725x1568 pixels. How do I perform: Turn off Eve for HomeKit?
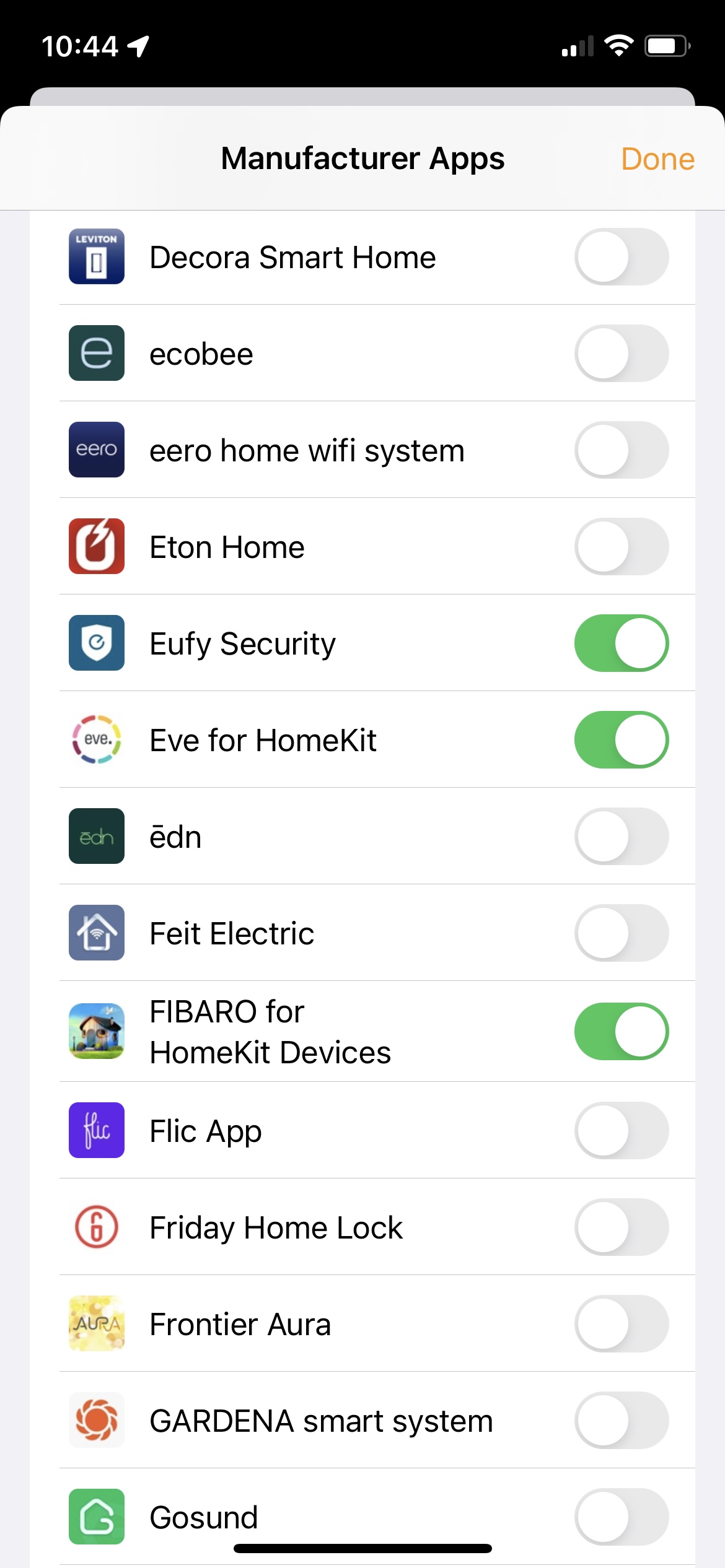pos(621,740)
